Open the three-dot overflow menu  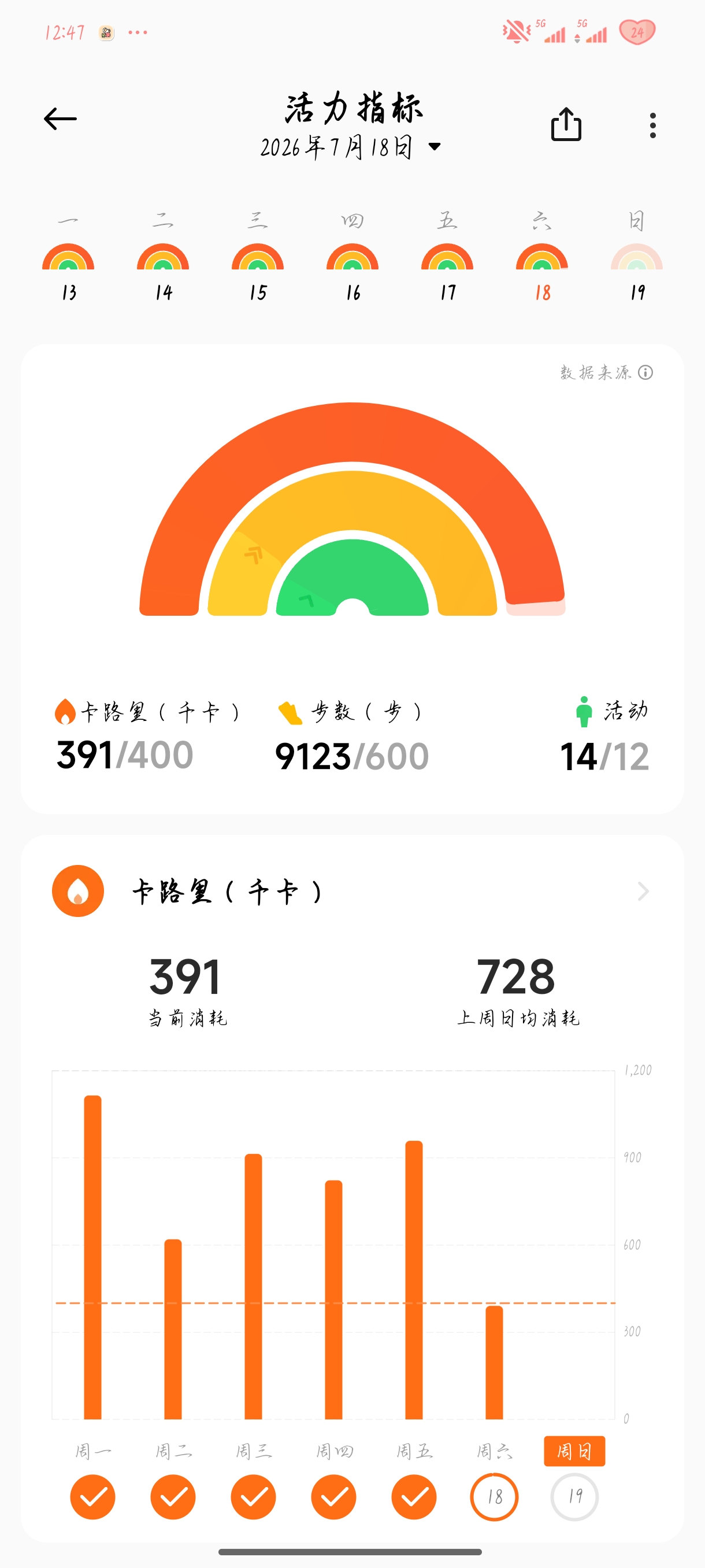[x=652, y=125]
